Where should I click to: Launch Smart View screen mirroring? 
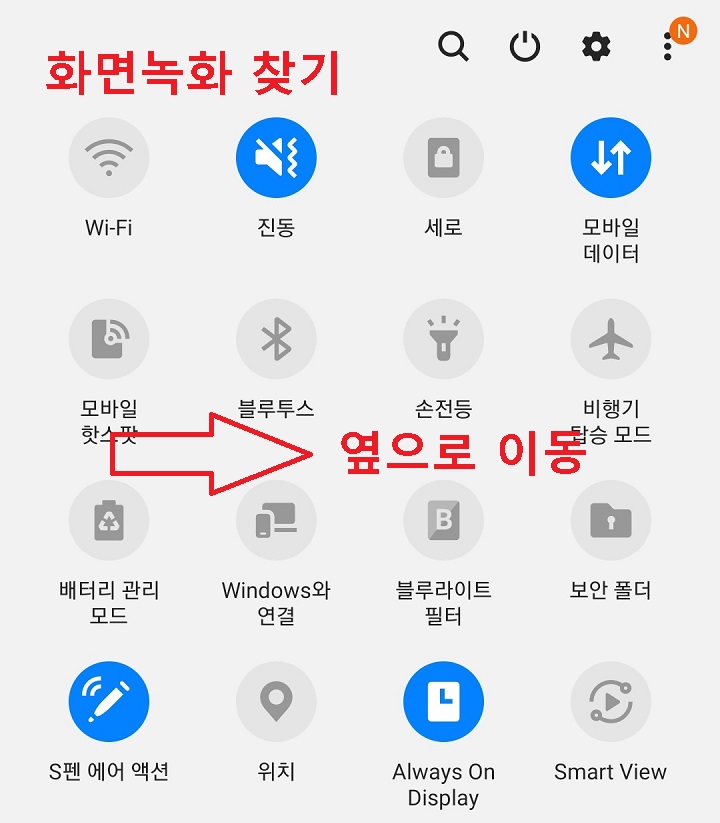(x=611, y=701)
